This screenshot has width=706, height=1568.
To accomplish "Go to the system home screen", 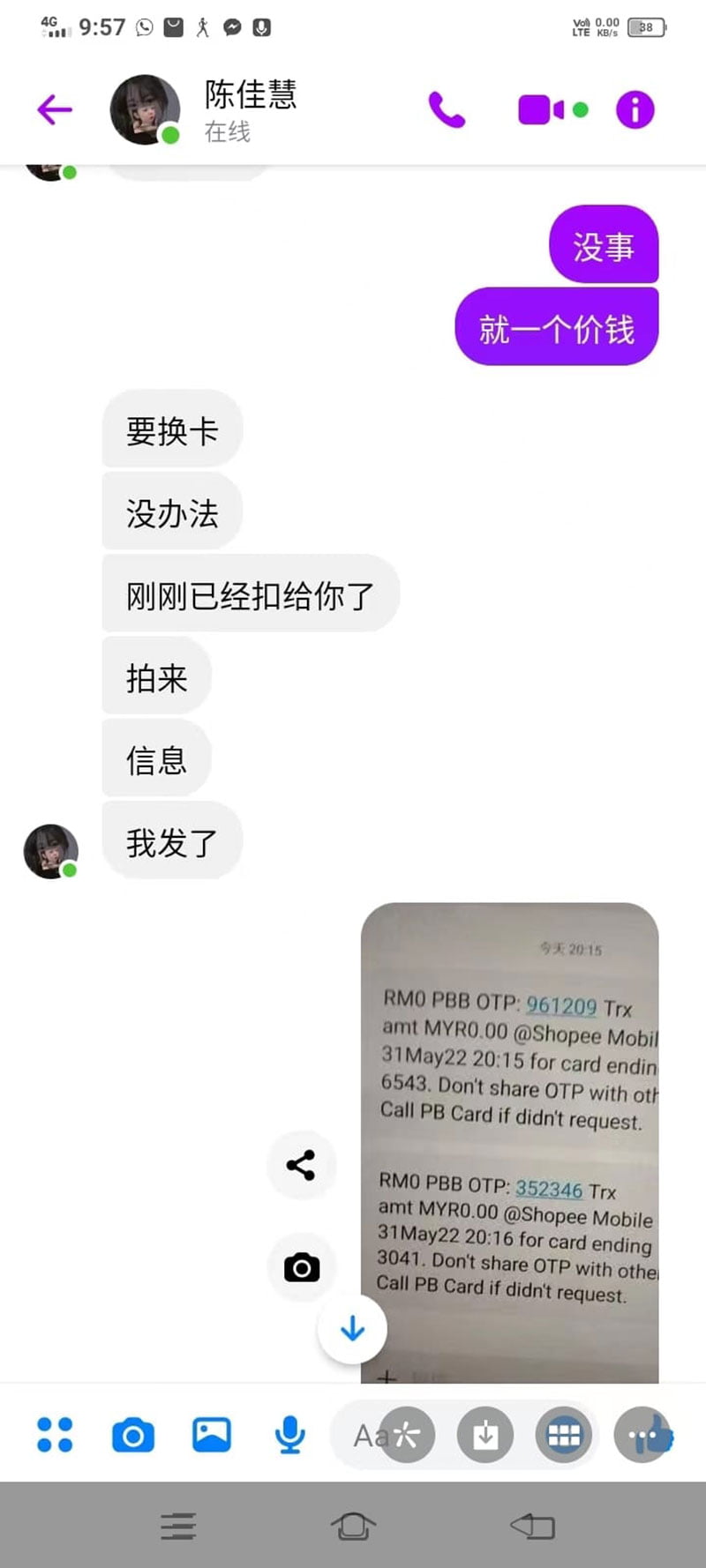I will point(353,1526).
